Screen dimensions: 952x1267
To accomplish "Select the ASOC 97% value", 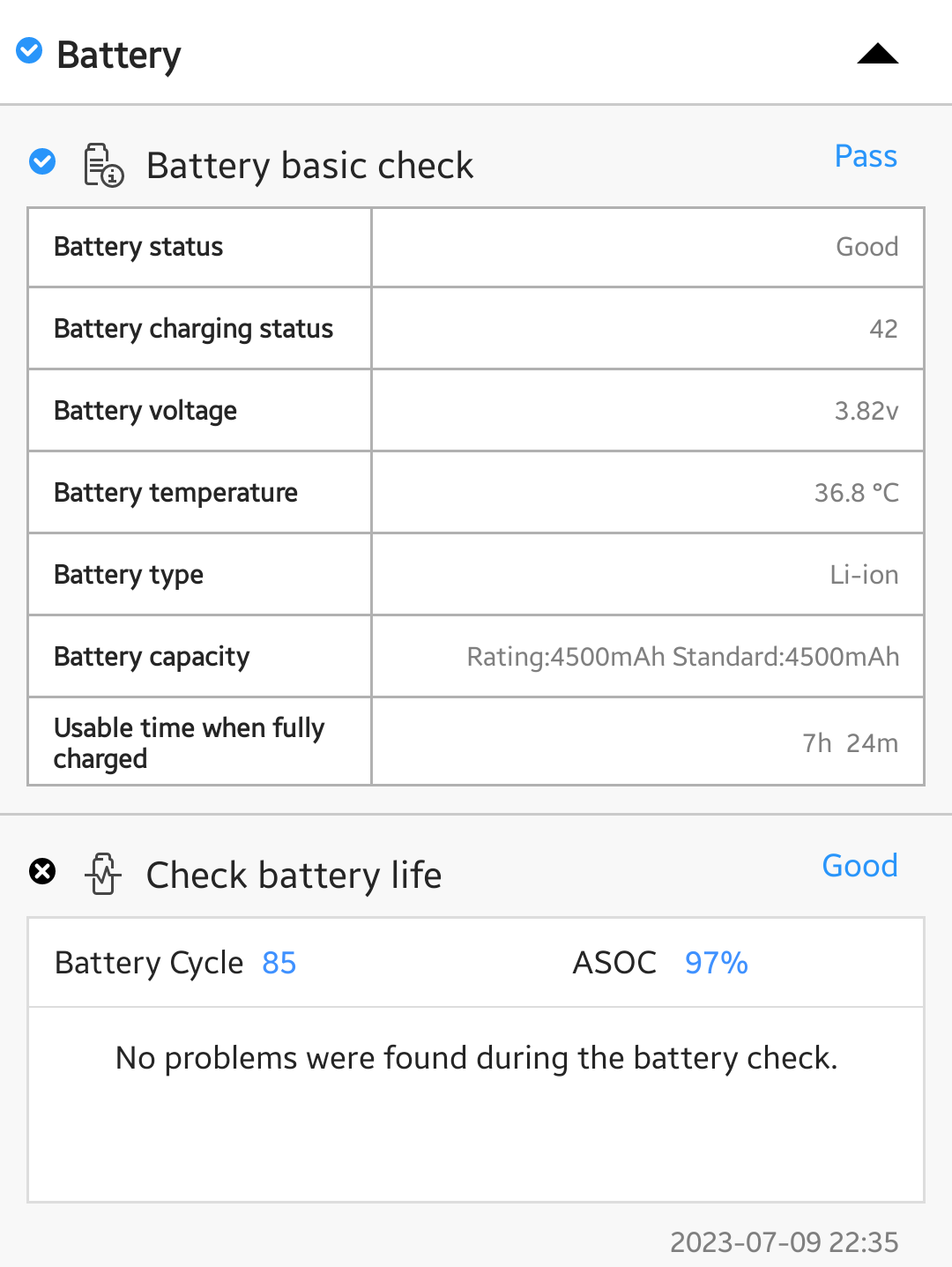I will click(x=716, y=962).
